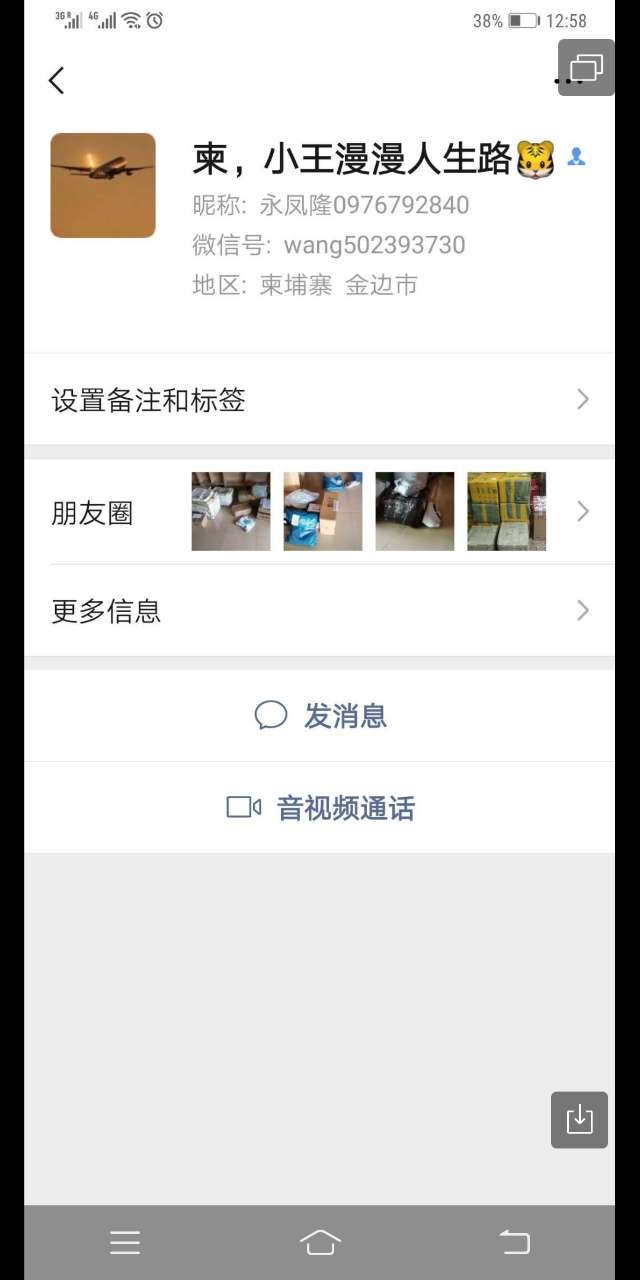Tap the floating download icon

point(579,1119)
